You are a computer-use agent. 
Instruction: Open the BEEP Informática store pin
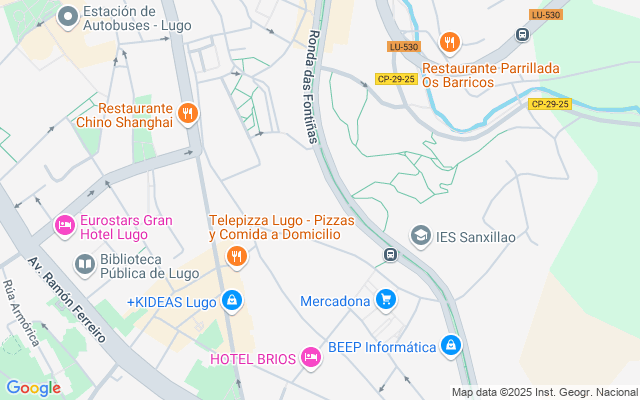(452, 346)
